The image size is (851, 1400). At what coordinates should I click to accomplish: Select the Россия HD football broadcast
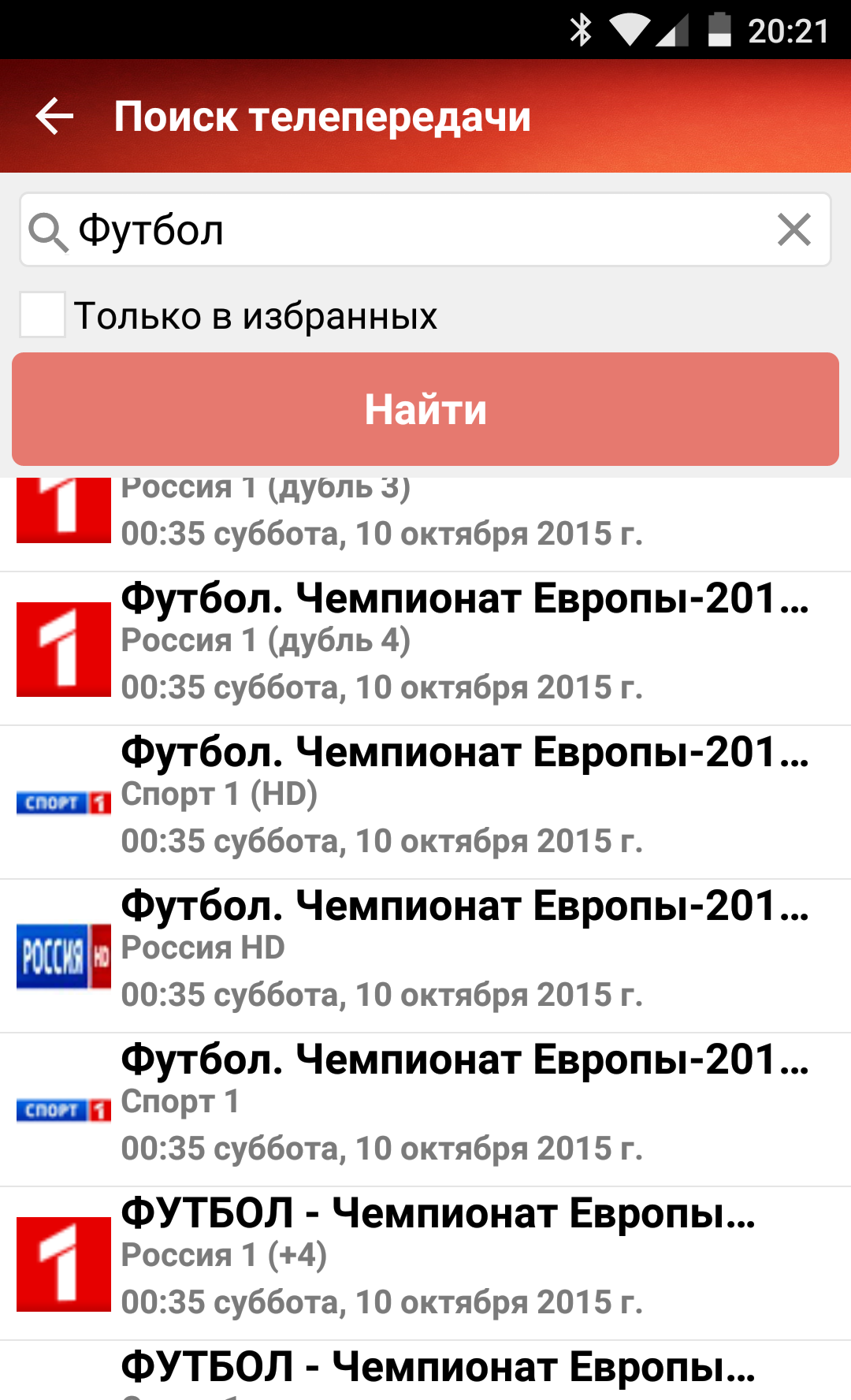tap(425, 955)
